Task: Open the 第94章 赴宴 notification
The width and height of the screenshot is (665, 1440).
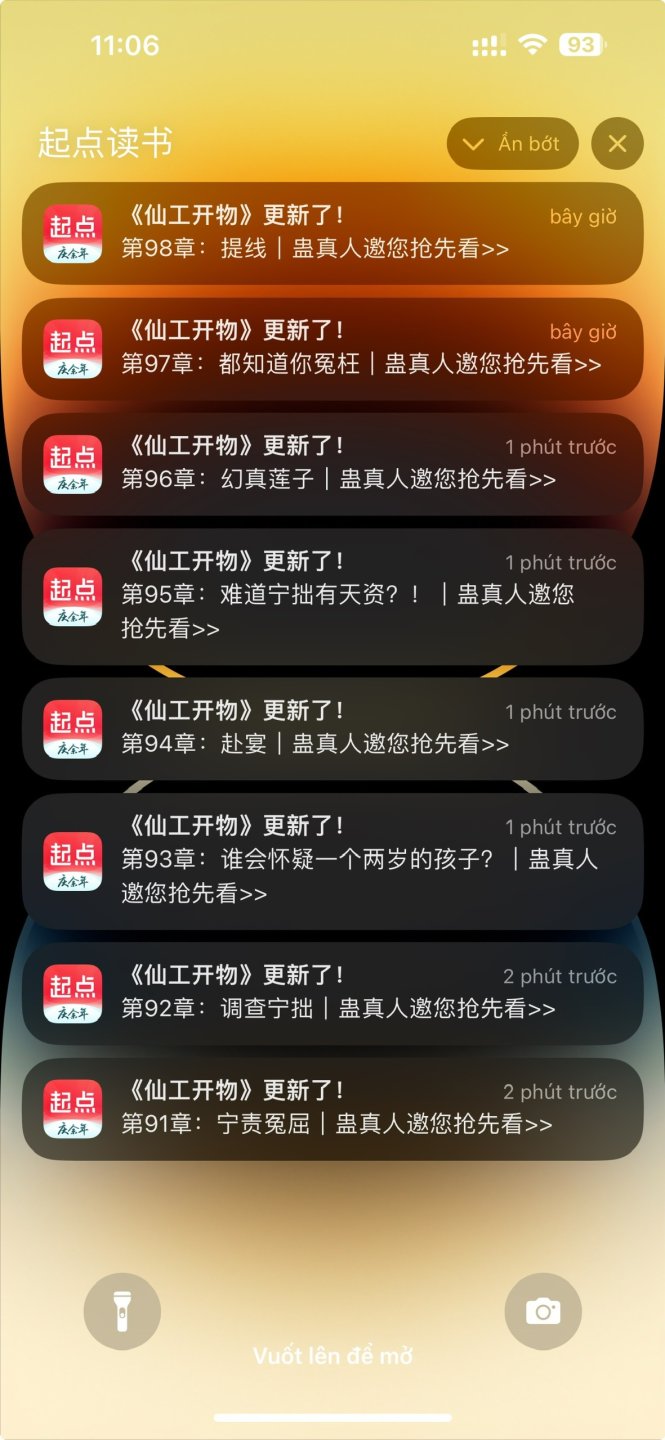Action: 332,728
